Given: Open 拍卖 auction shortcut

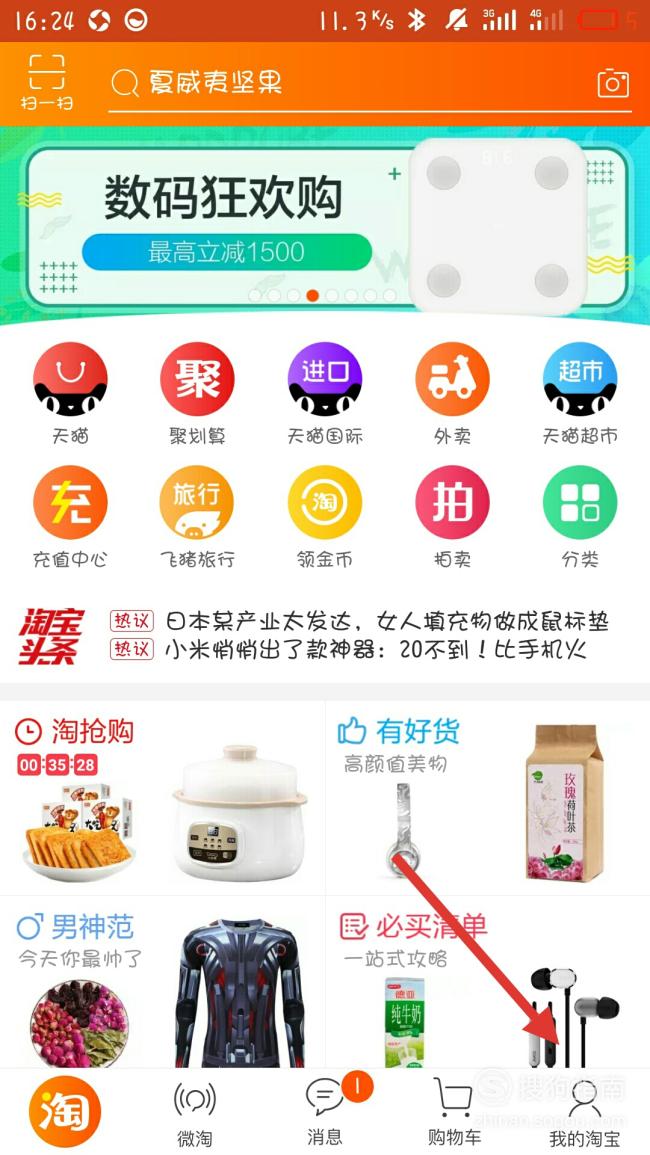Looking at the screenshot, I should 452,518.
